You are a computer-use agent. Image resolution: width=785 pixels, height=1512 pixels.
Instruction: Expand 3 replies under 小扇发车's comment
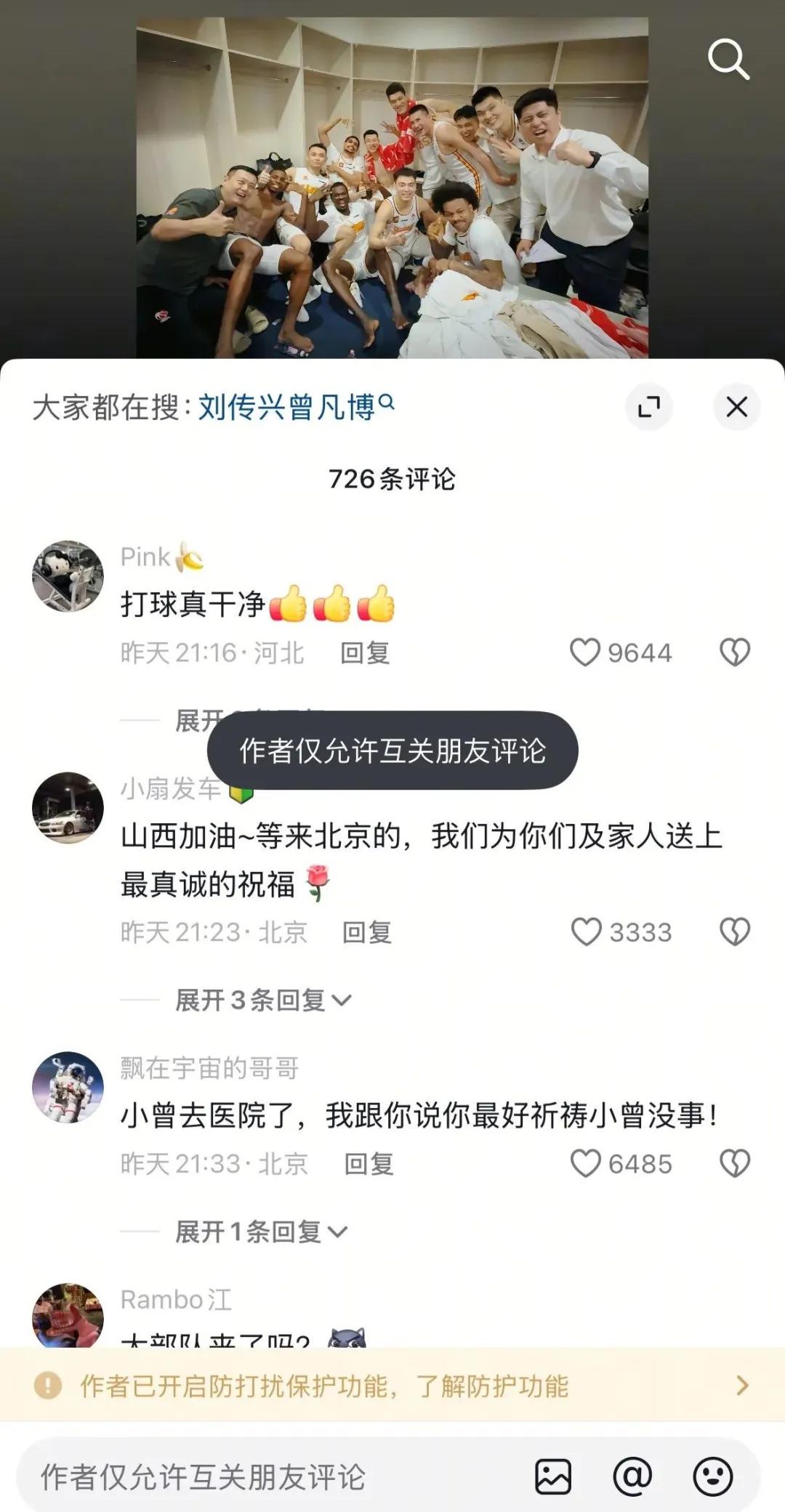coord(262,1000)
